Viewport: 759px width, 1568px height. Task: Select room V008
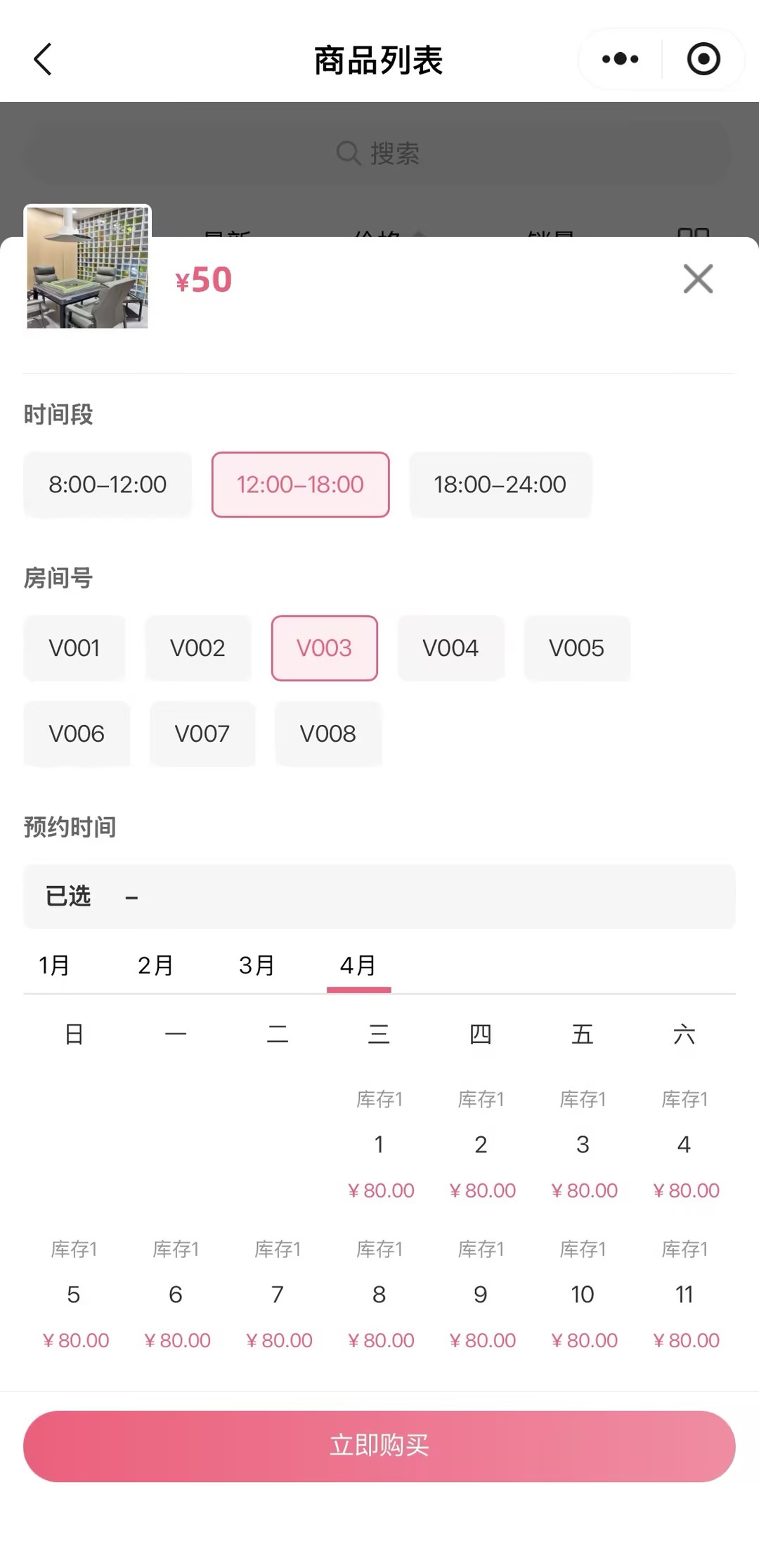pos(328,734)
